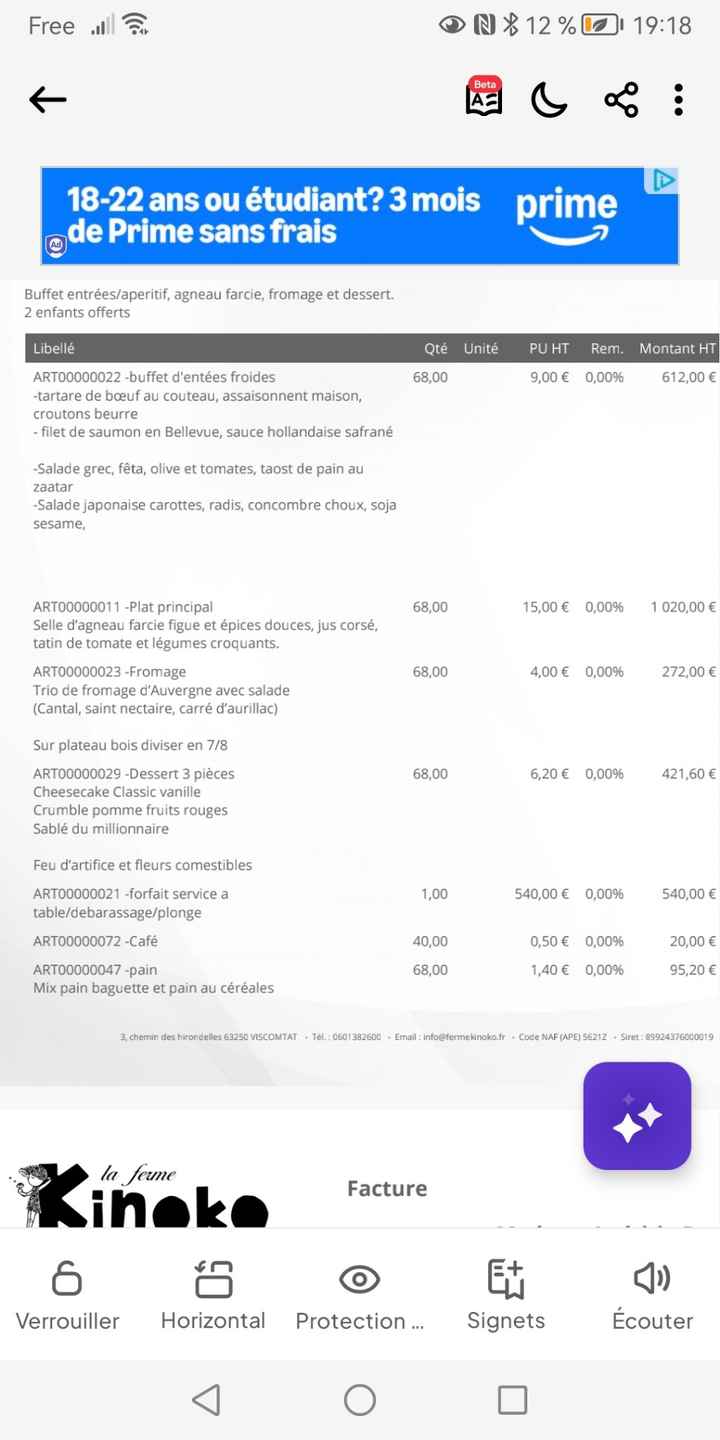This screenshot has height=1440, width=720.
Task: Select the Libellé column header
Action: click(55, 348)
